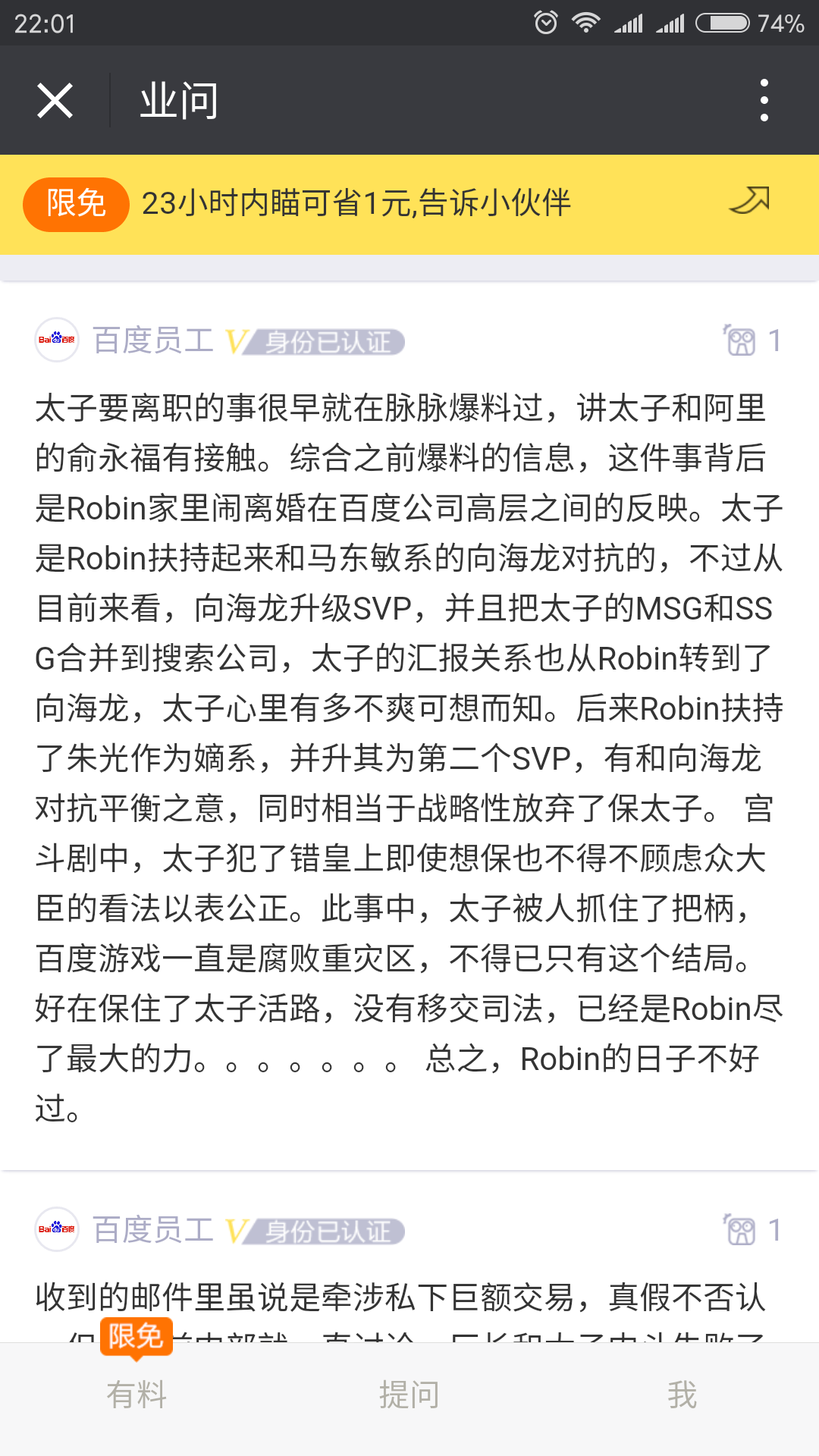
Task: Switch to the 有料 tab
Action: point(136,1394)
